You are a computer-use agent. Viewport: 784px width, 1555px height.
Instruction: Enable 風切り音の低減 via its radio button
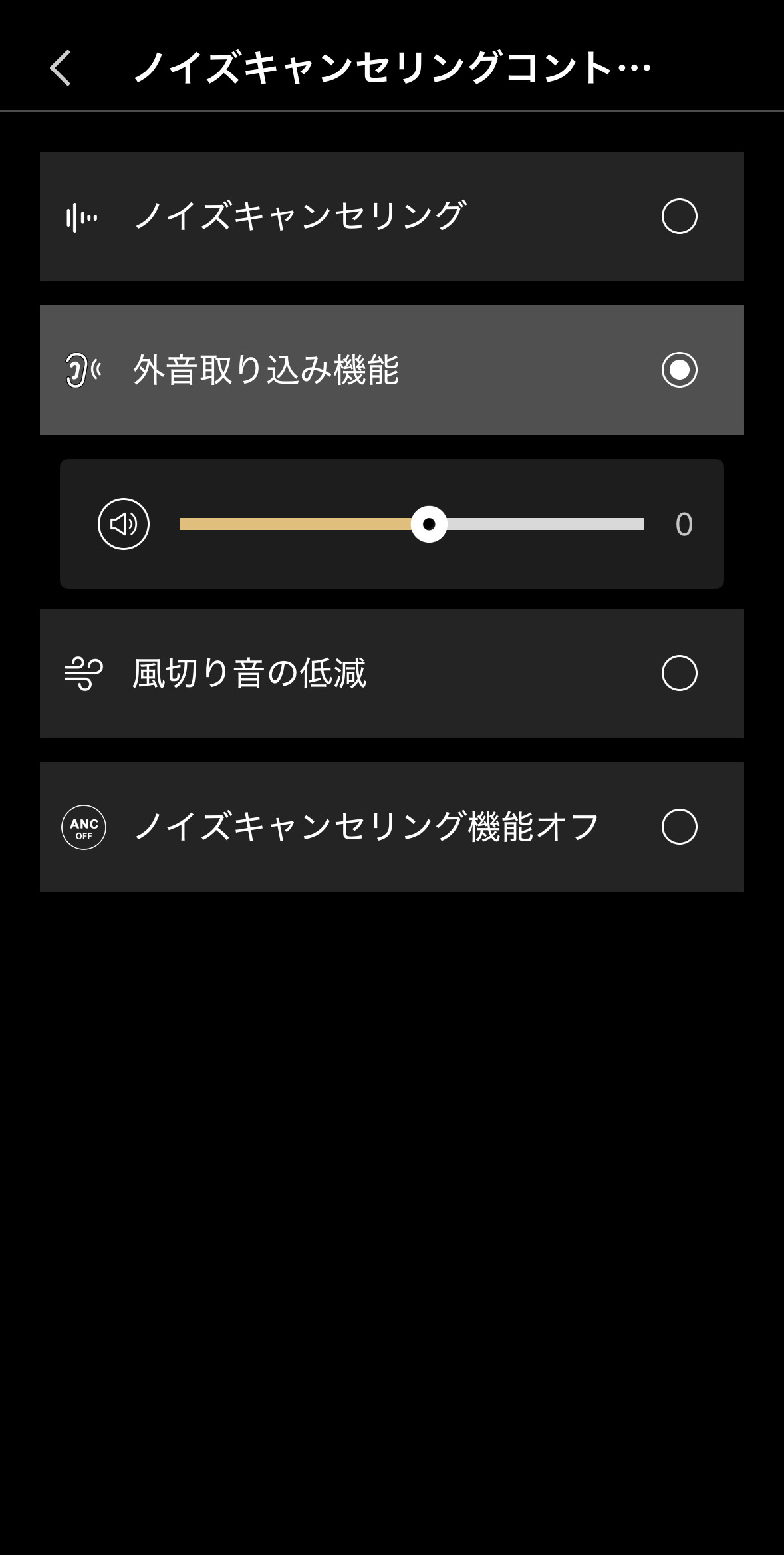(x=680, y=673)
